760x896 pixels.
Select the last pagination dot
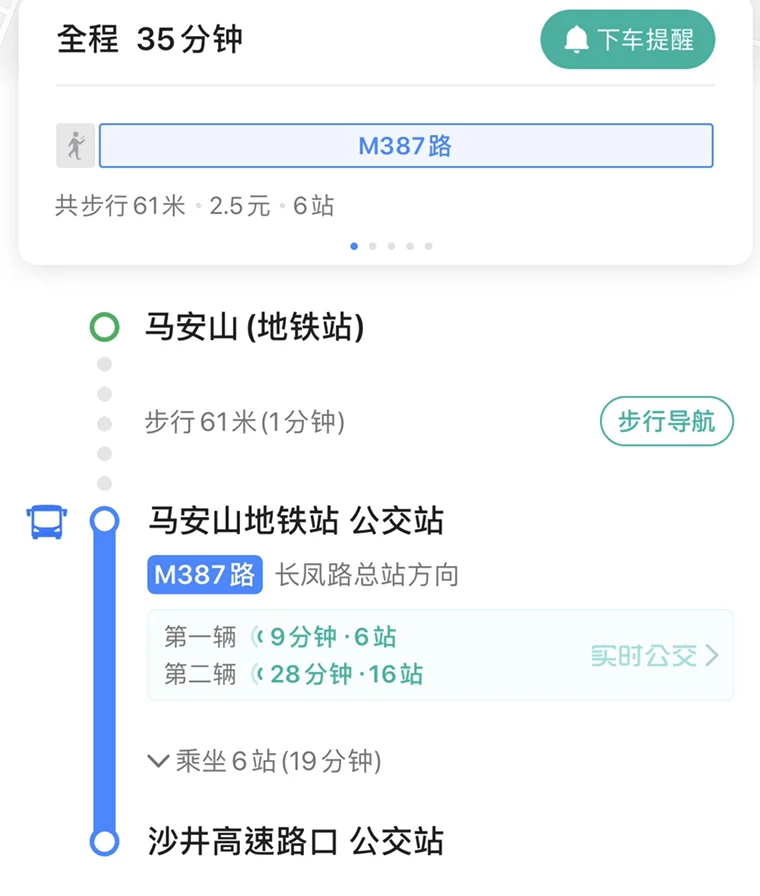(428, 245)
